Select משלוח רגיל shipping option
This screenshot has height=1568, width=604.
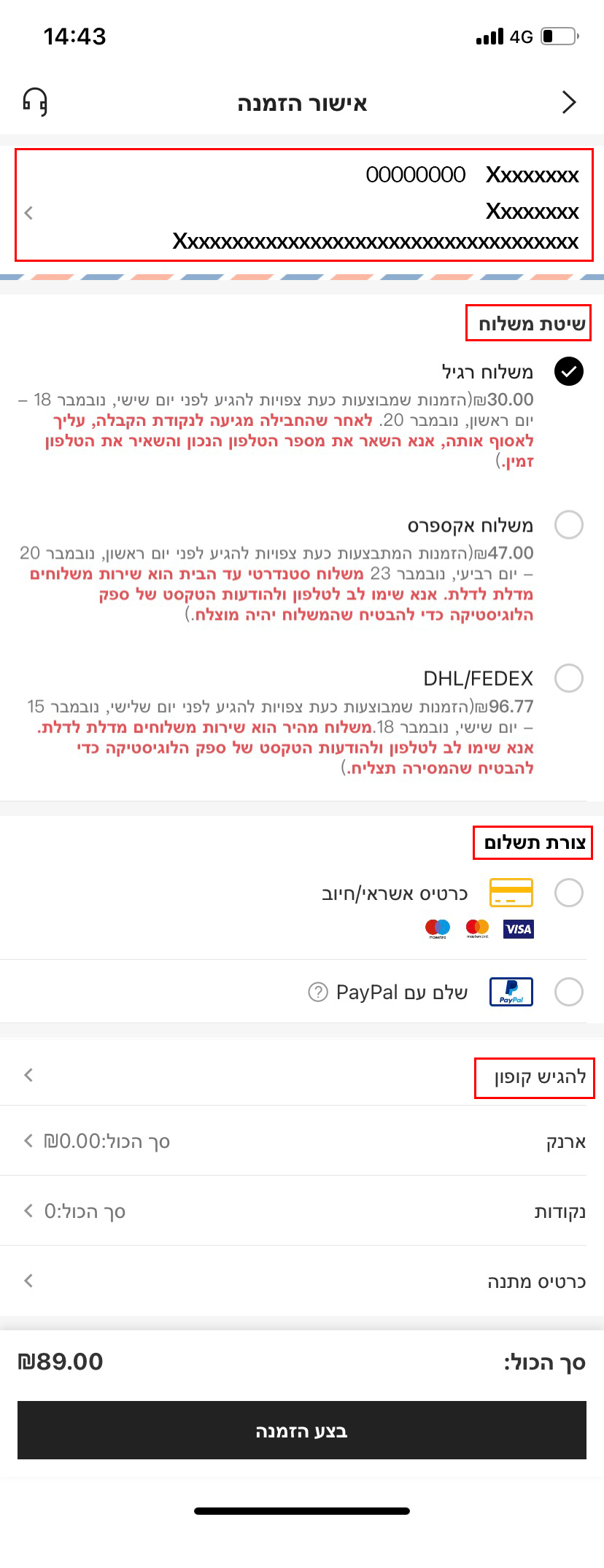click(x=569, y=371)
